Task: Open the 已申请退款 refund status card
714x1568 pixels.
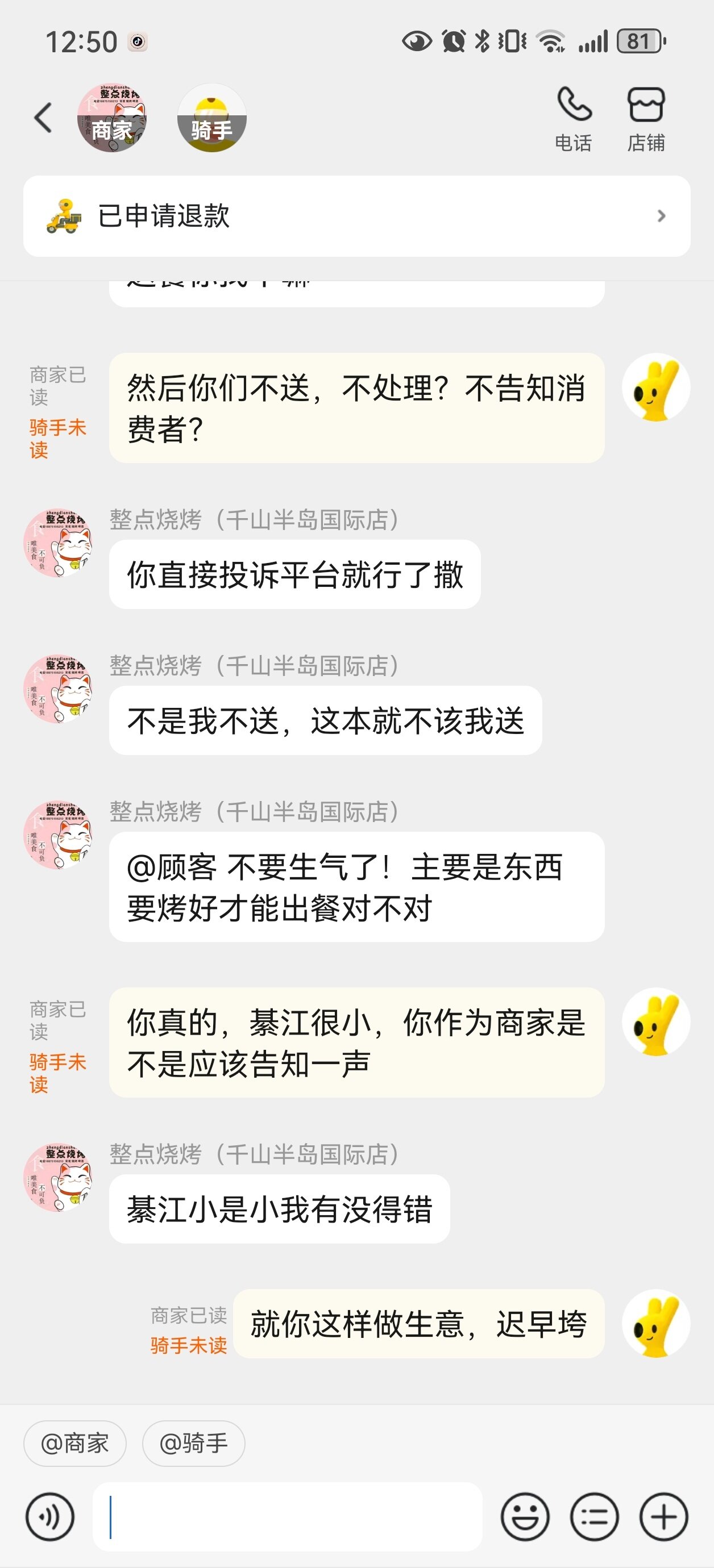Action: tap(357, 216)
